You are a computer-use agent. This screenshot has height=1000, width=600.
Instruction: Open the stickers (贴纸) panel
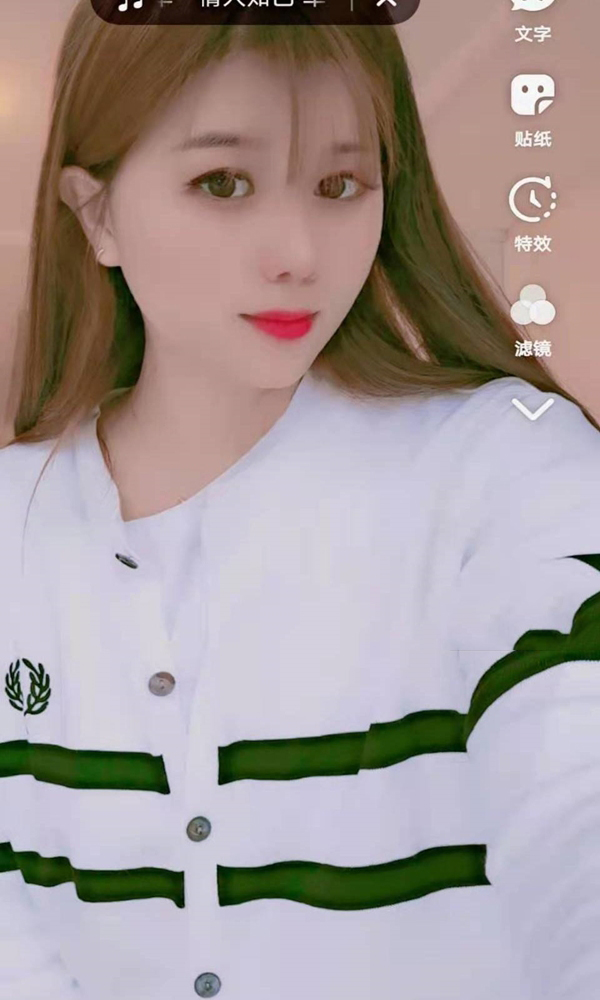532,108
